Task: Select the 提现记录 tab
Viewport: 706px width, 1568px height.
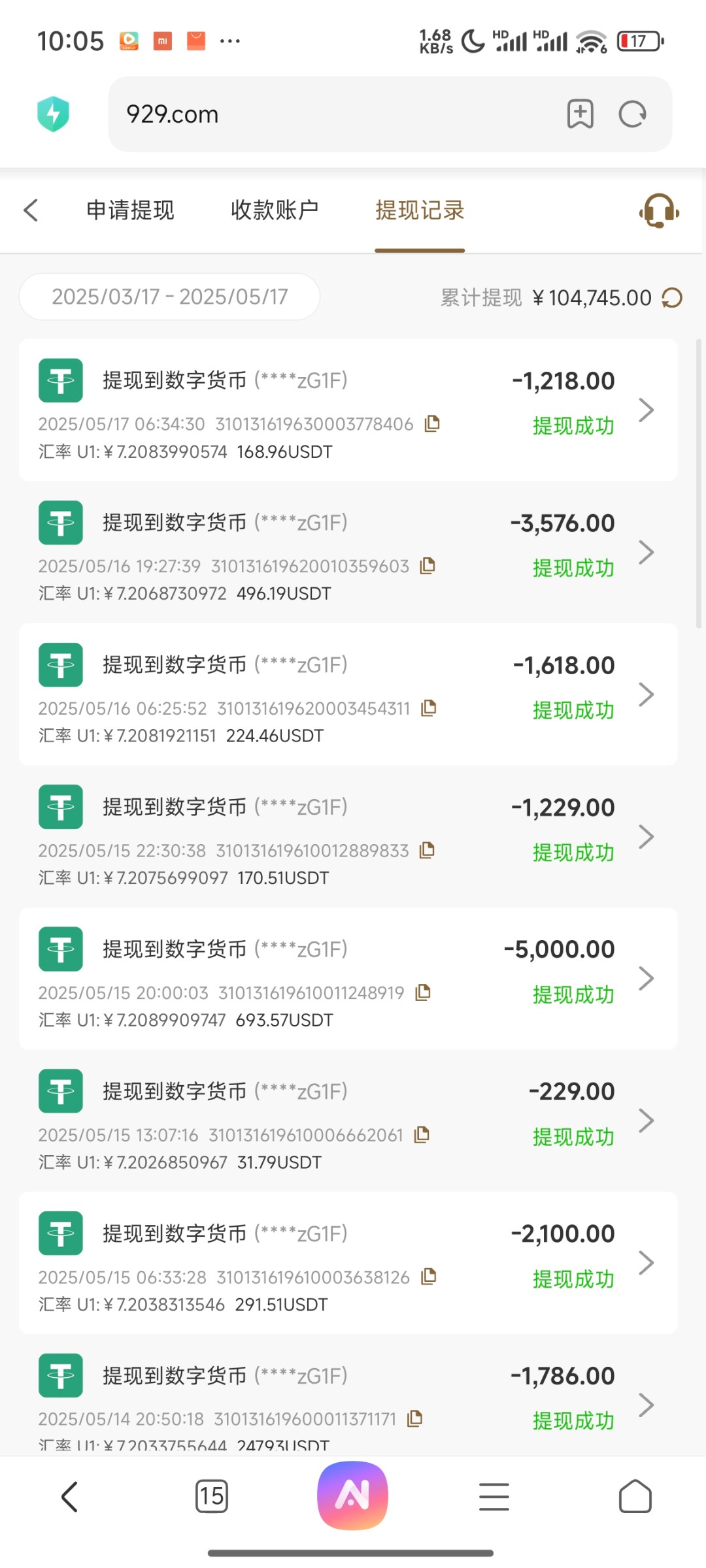Action: 420,210
